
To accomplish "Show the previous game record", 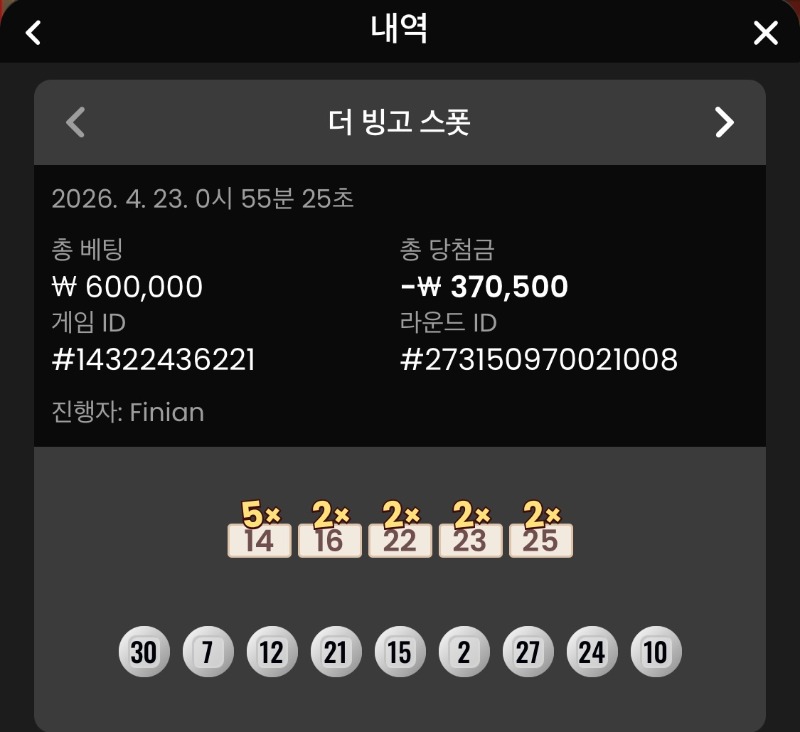I will pos(76,122).
